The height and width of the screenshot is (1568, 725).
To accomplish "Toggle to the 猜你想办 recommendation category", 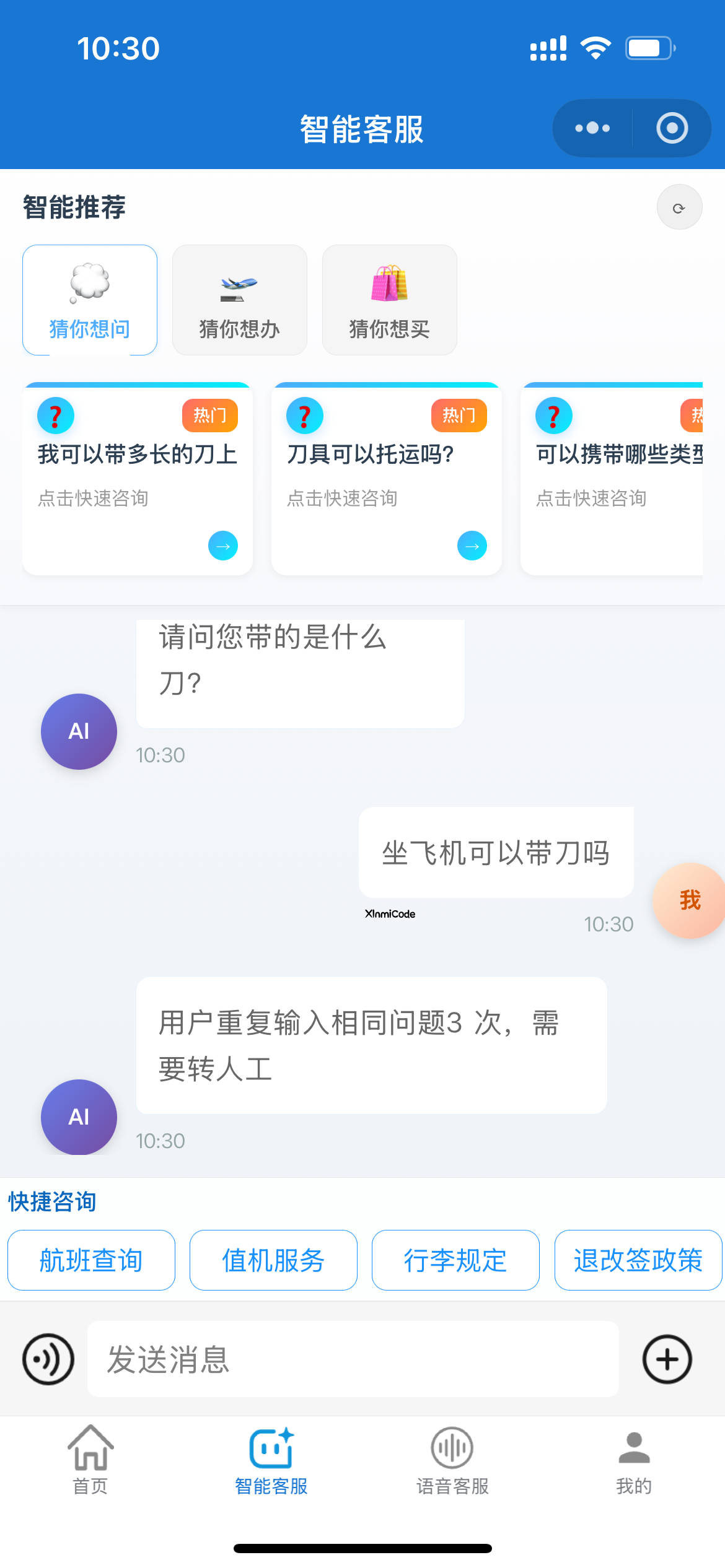I will [239, 300].
